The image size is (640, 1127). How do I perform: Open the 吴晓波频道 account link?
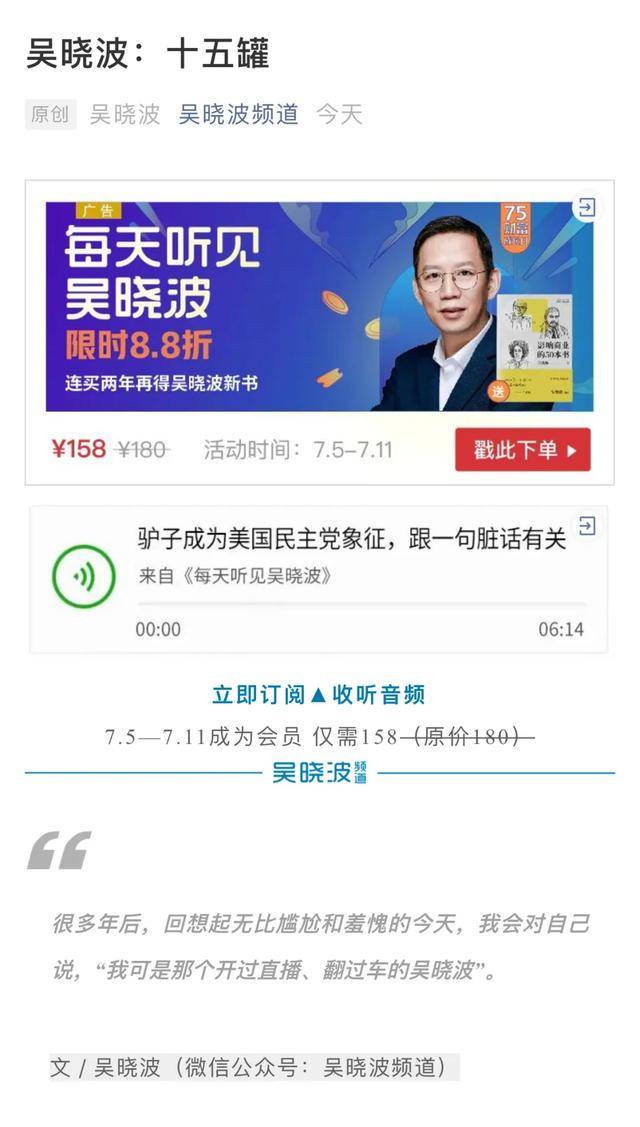click(x=238, y=114)
